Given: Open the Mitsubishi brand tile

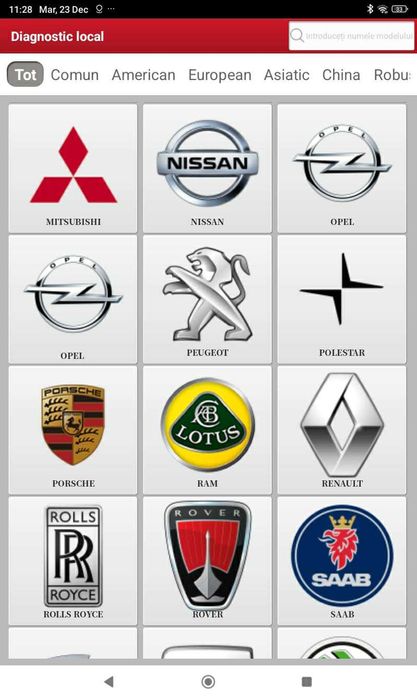Looking at the screenshot, I should pos(73,168).
